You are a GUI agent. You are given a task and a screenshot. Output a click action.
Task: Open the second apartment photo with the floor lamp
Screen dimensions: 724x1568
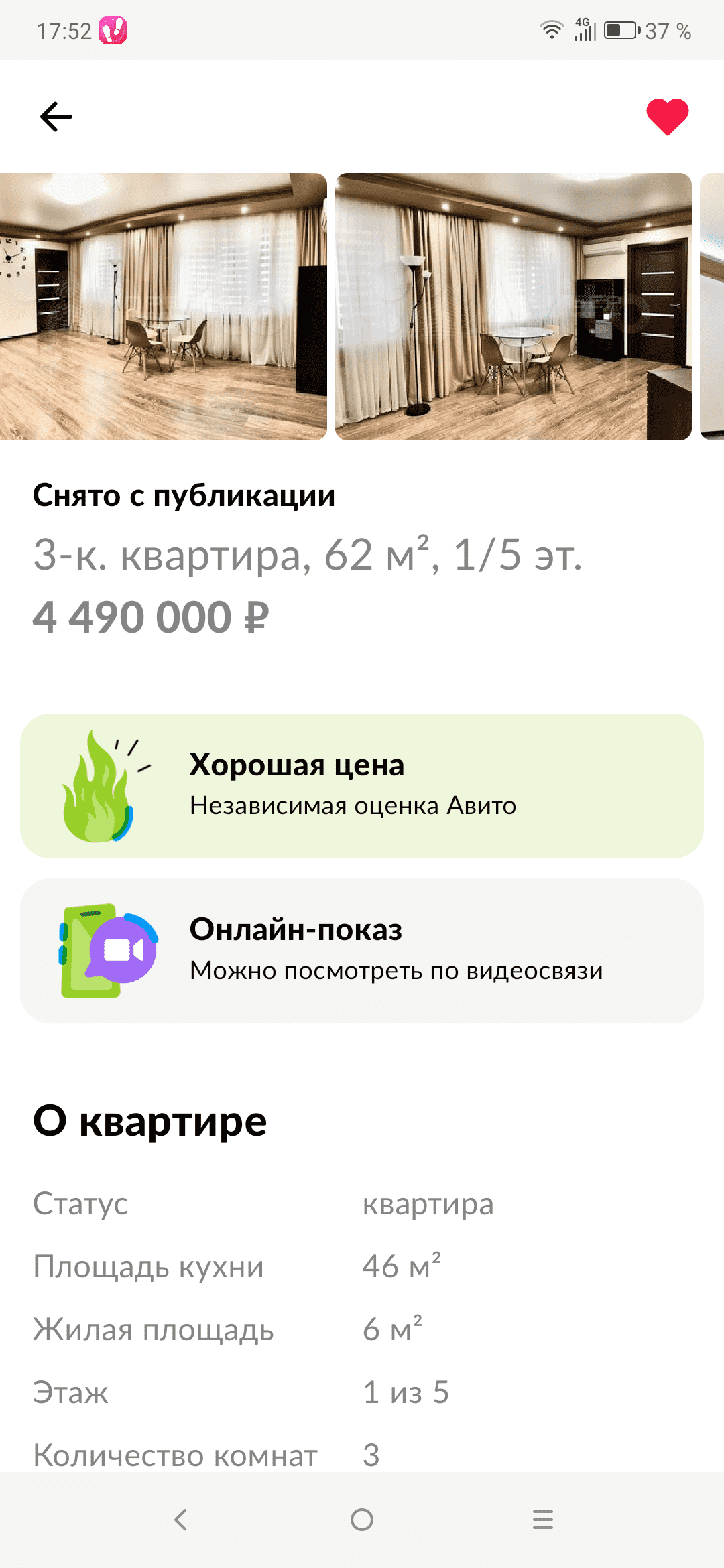tap(513, 306)
